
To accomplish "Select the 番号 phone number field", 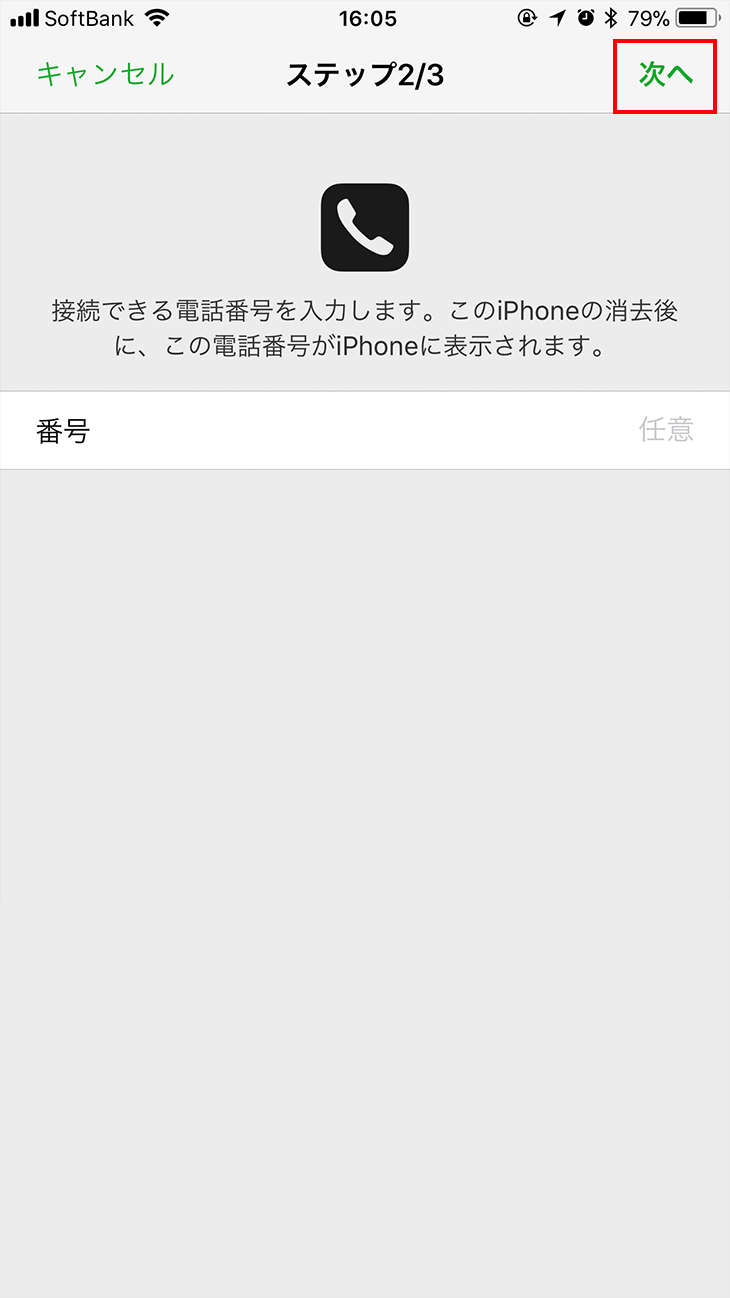I will [x=400, y=430].
